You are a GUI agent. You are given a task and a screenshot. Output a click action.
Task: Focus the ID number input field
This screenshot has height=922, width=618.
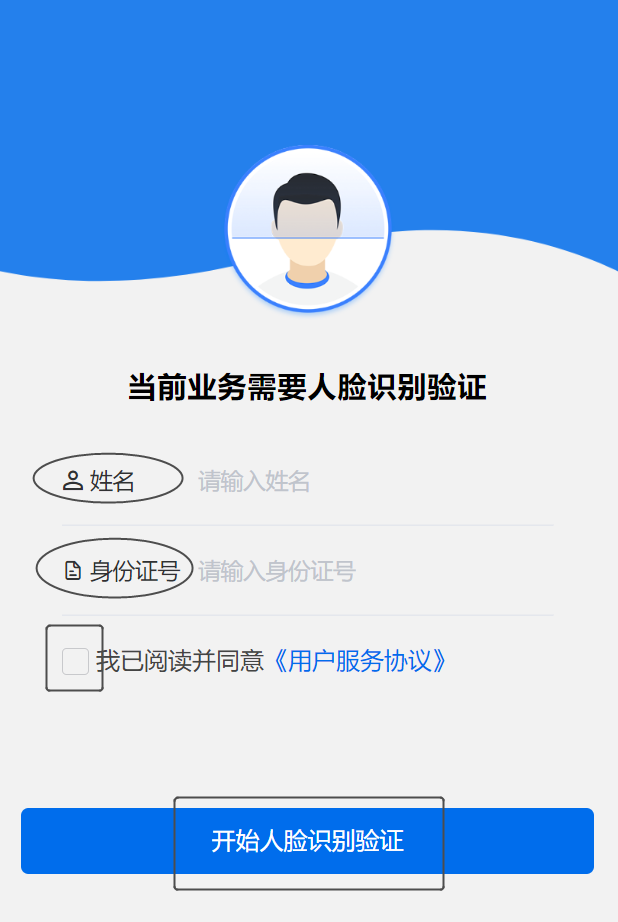pos(370,572)
